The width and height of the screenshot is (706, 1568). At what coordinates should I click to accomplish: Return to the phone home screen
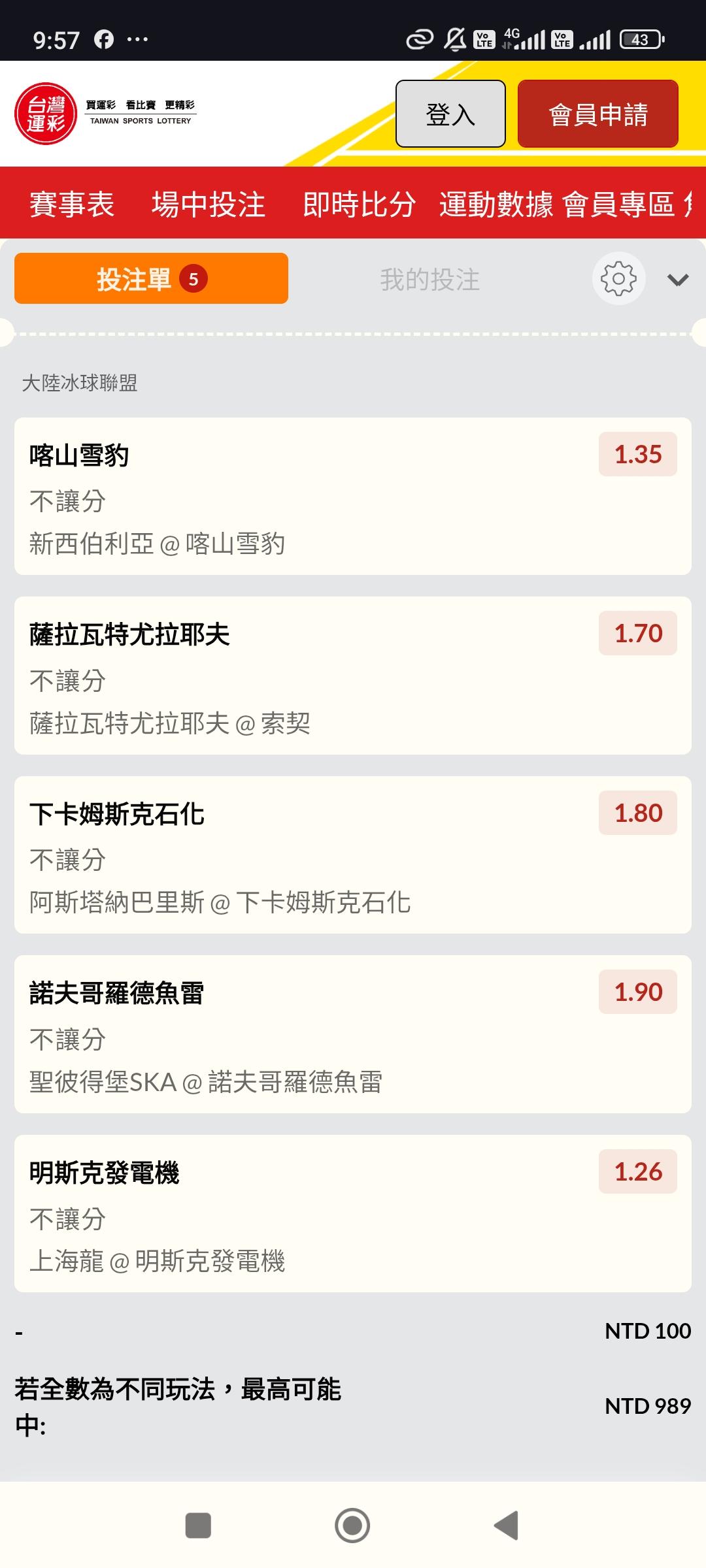pos(352,1526)
